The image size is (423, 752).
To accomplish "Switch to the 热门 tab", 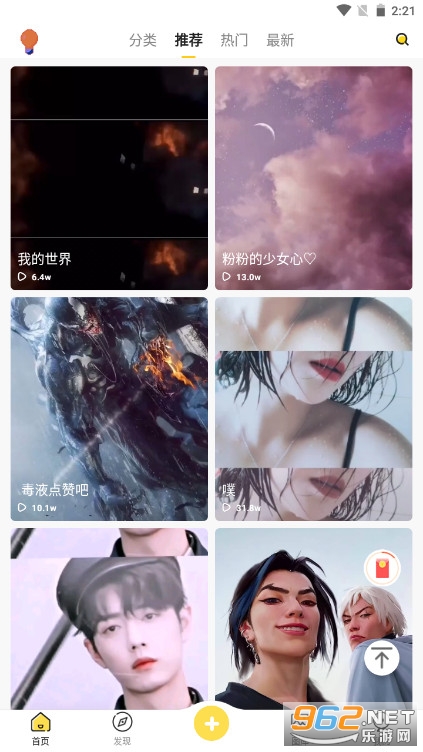I will pos(234,40).
